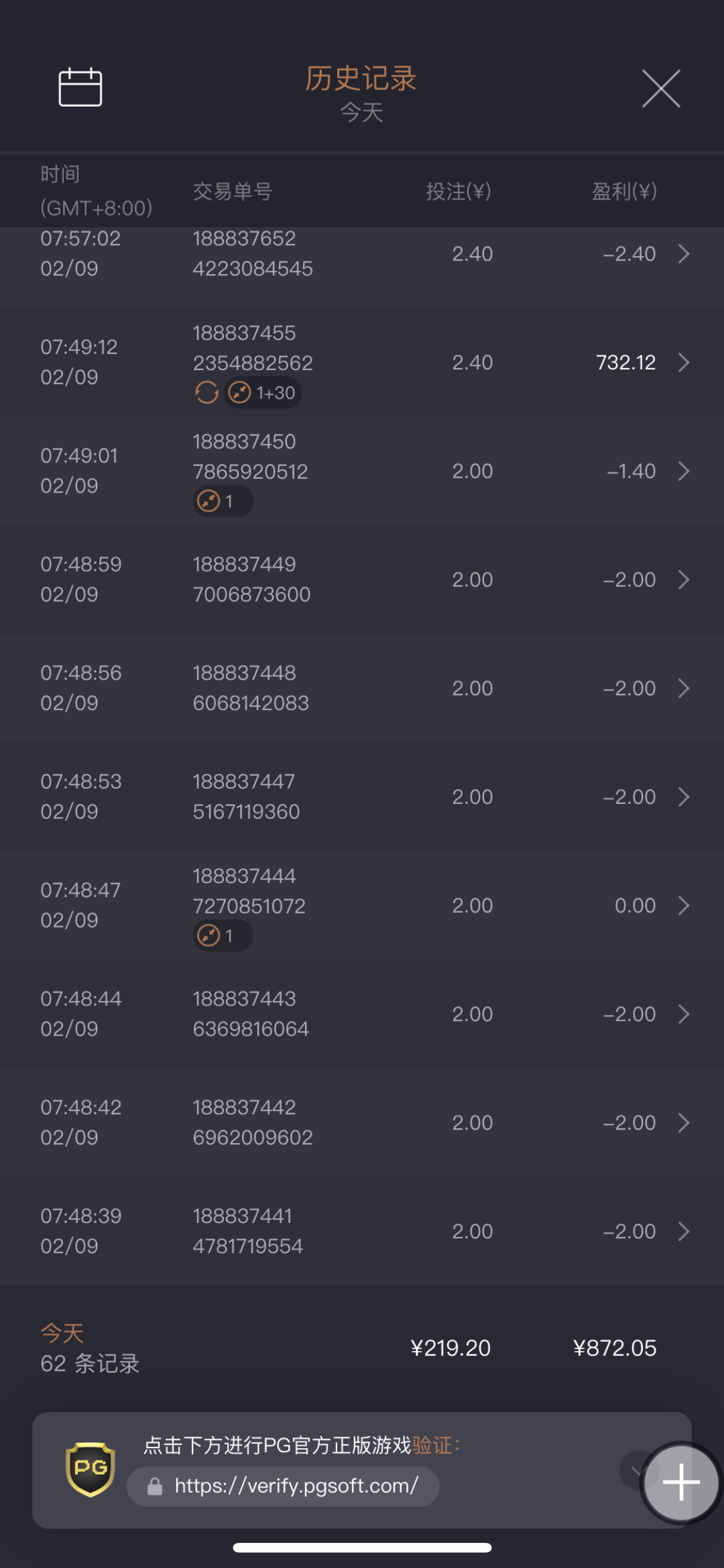The height and width of the screenshot is (1568, 724).
Task: Open details of the 07:48:42 record
Action: tap(683, 1123)
